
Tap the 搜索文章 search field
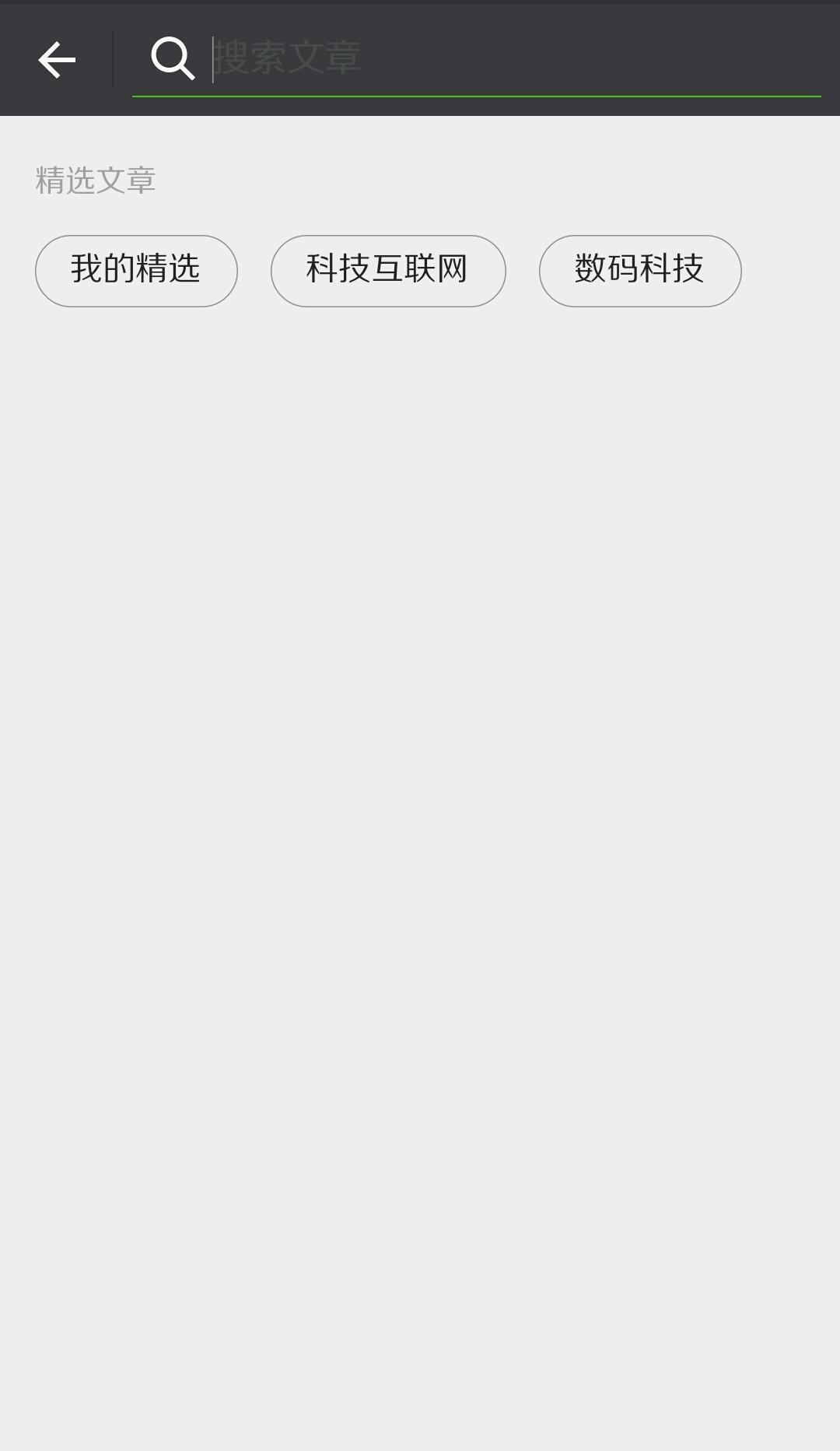(498, 58)
